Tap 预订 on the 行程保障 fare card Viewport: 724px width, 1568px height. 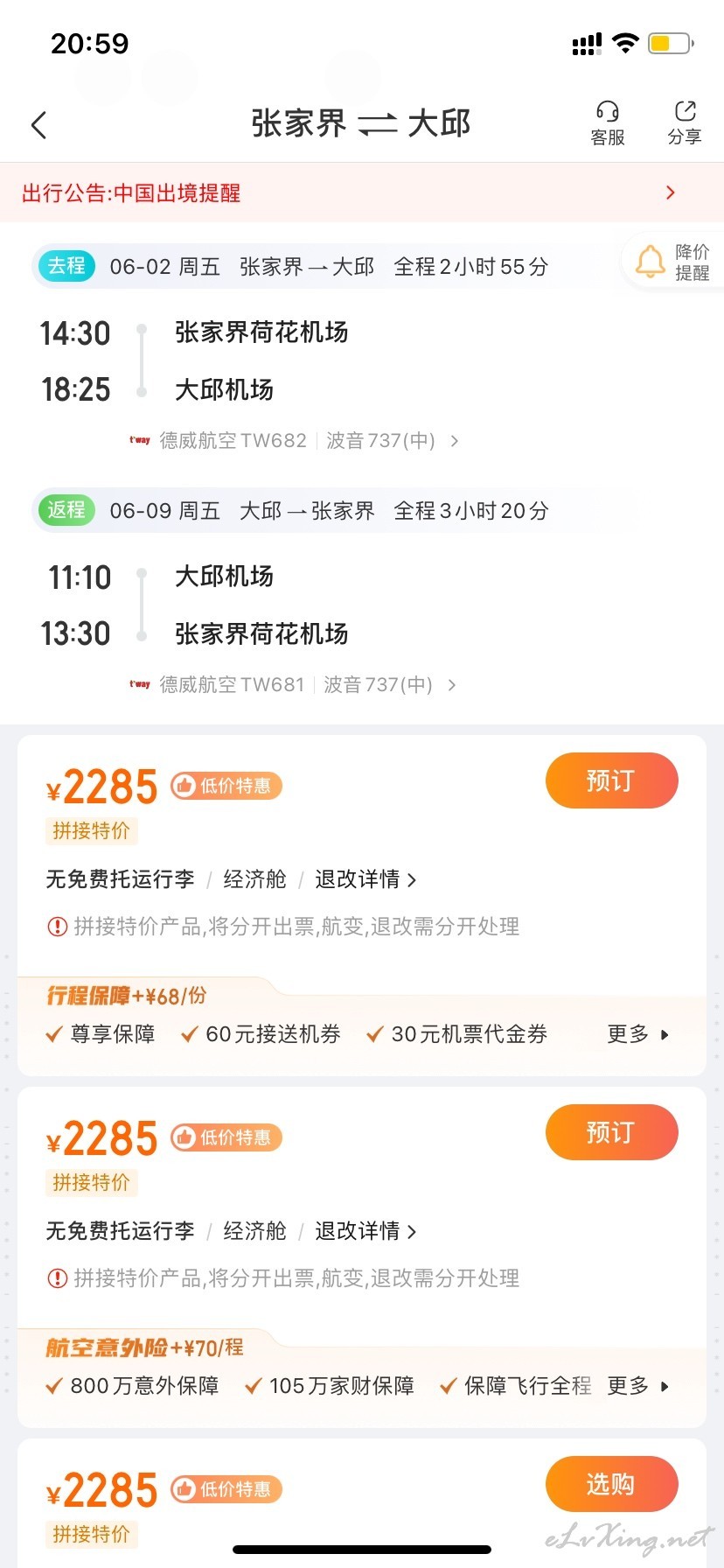[612, 780]
